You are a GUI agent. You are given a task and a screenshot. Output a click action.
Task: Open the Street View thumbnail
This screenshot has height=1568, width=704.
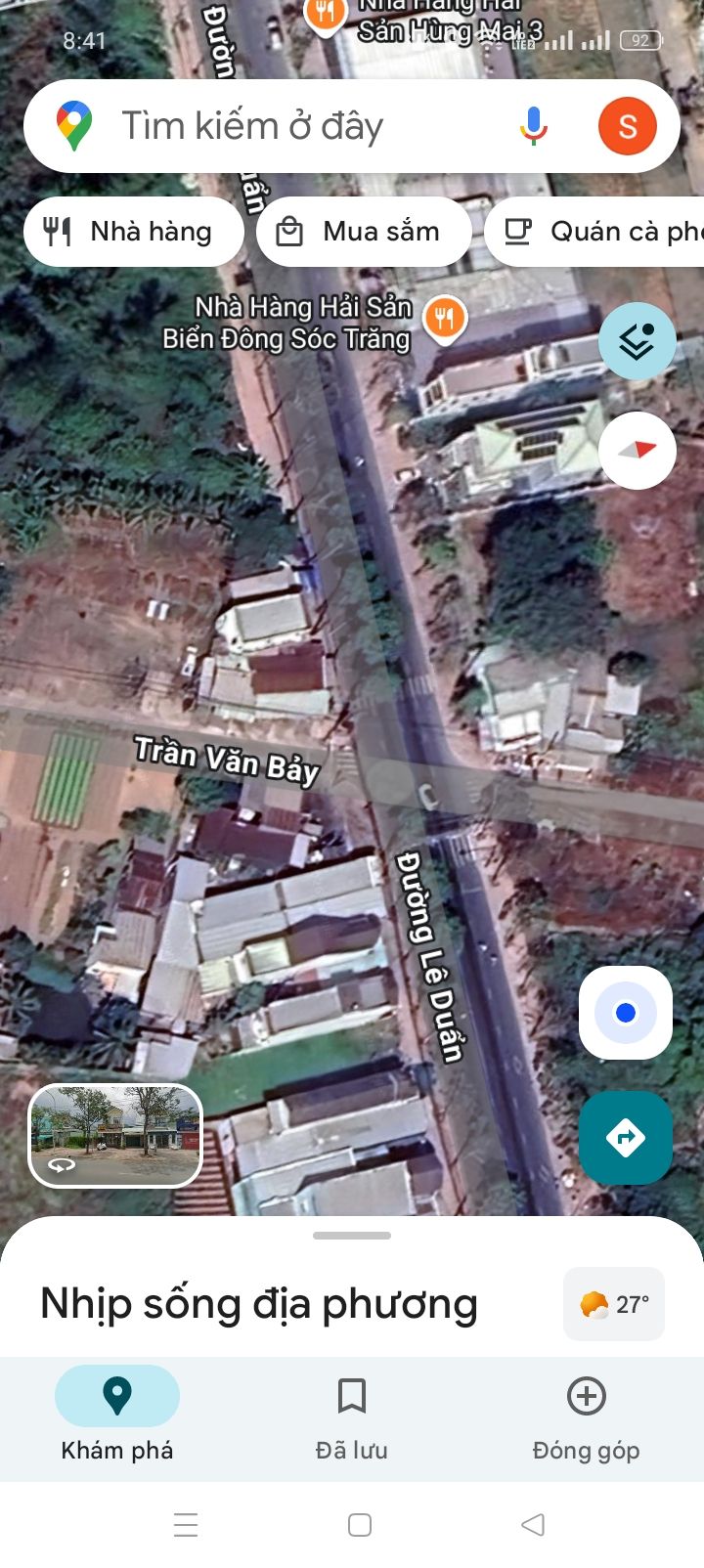click(x=115, y=1136)
